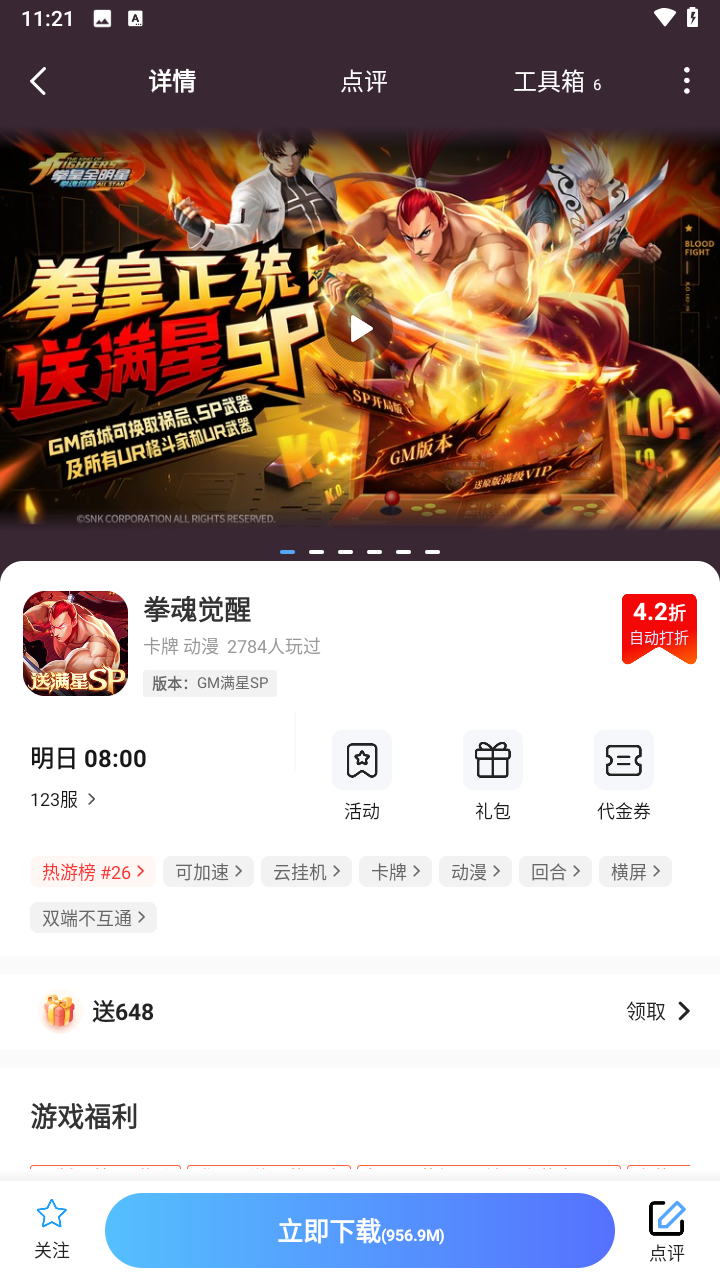Viewport: 720px width, 1280px height.
Task: Open the 活动 events section
Action: [x=362, y=776]
